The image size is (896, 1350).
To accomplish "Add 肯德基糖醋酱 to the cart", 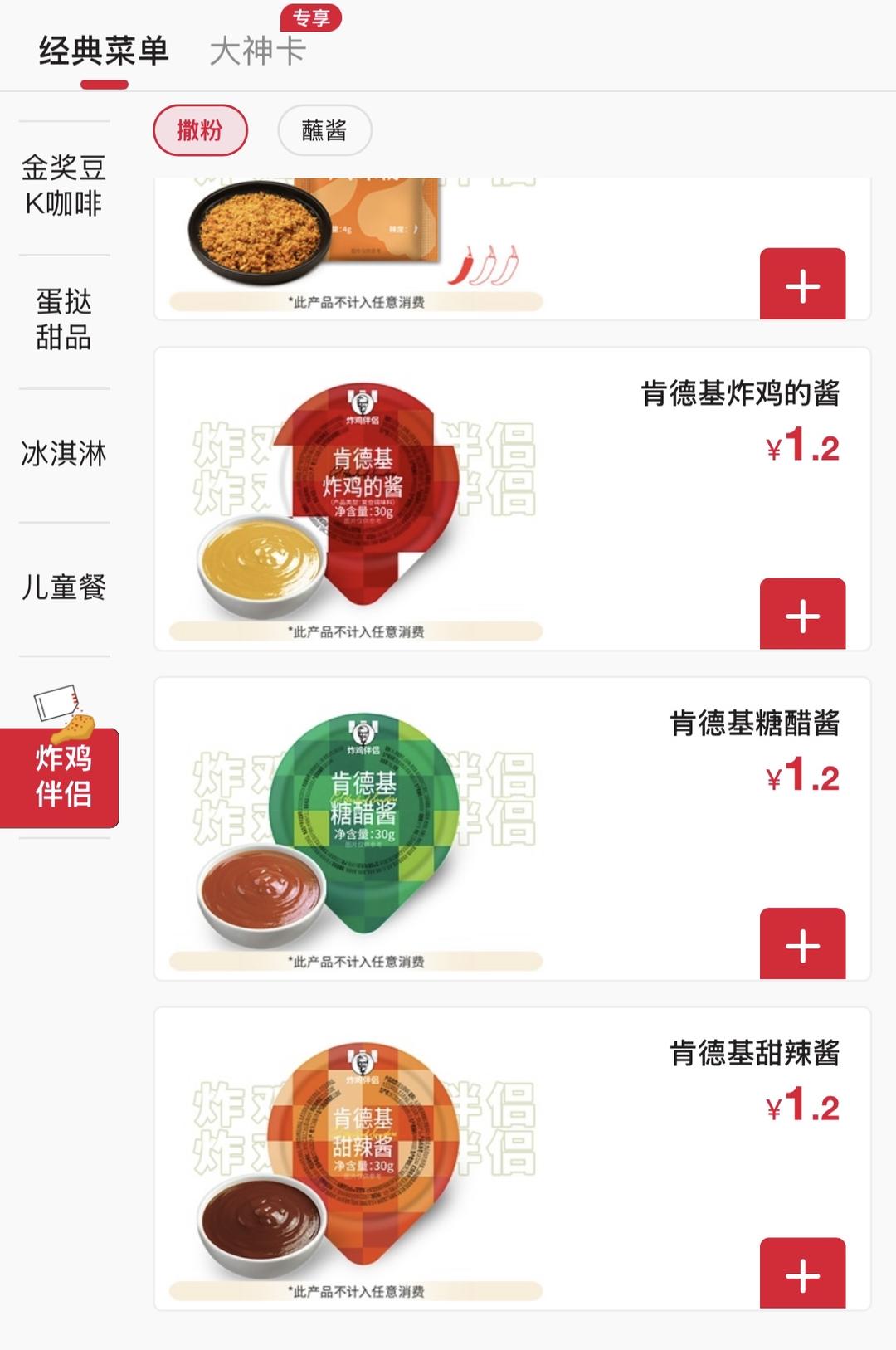I will click(802, 944).
